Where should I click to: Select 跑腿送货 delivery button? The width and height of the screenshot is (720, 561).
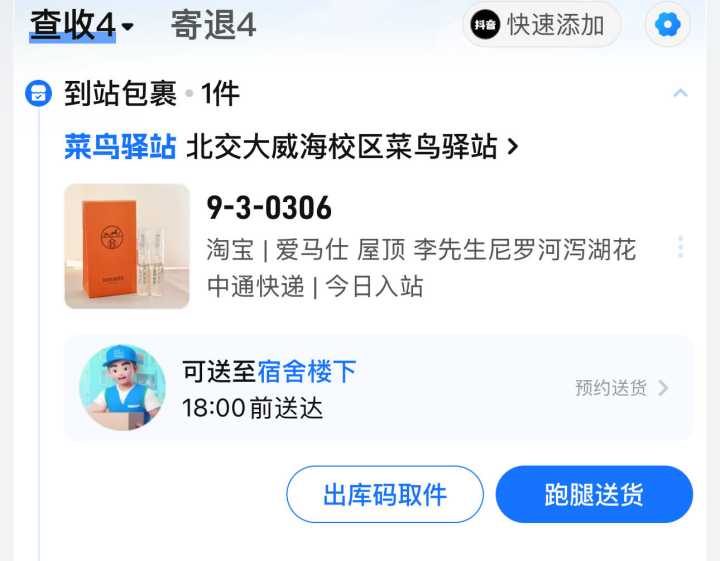pos(594,494)
